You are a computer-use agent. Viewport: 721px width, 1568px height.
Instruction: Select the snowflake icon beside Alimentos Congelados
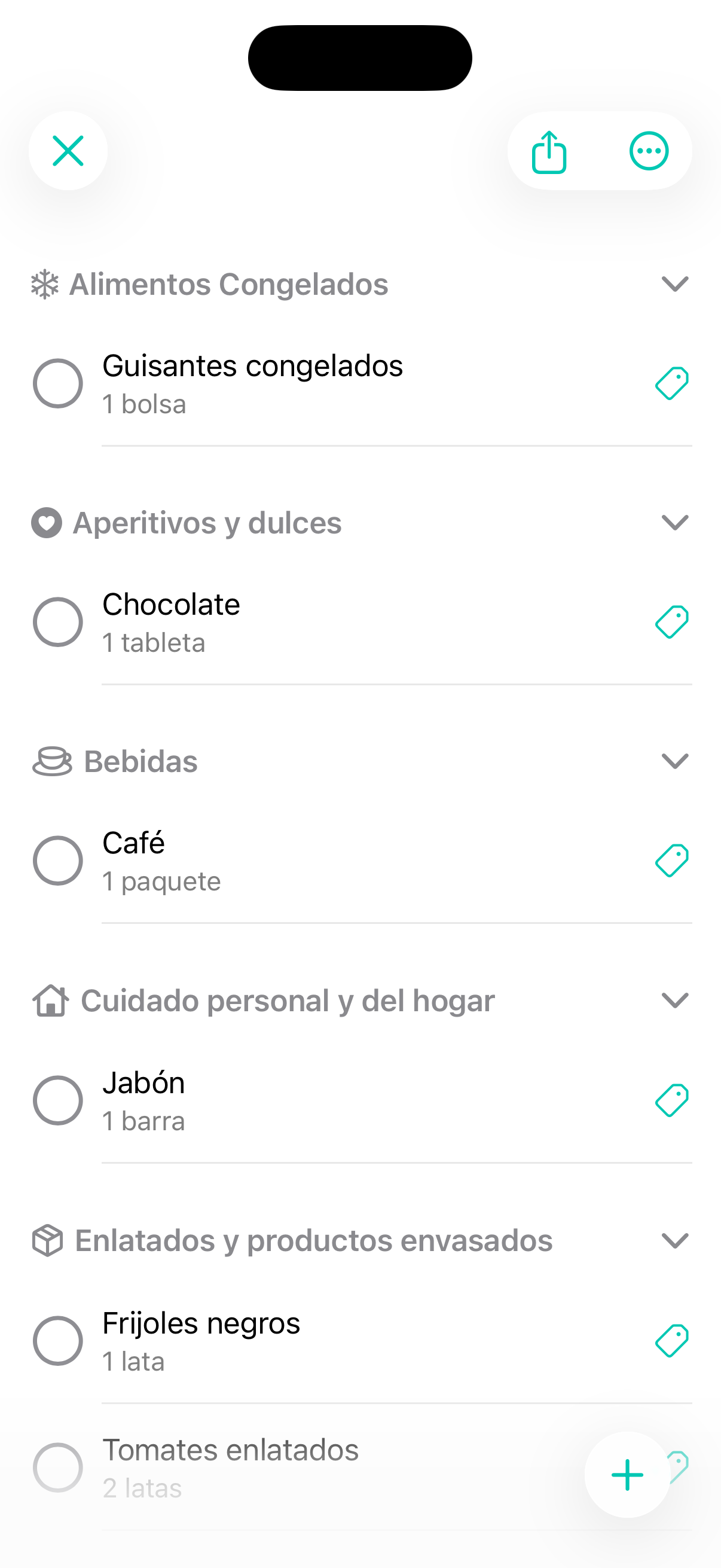tap(45, 283)
